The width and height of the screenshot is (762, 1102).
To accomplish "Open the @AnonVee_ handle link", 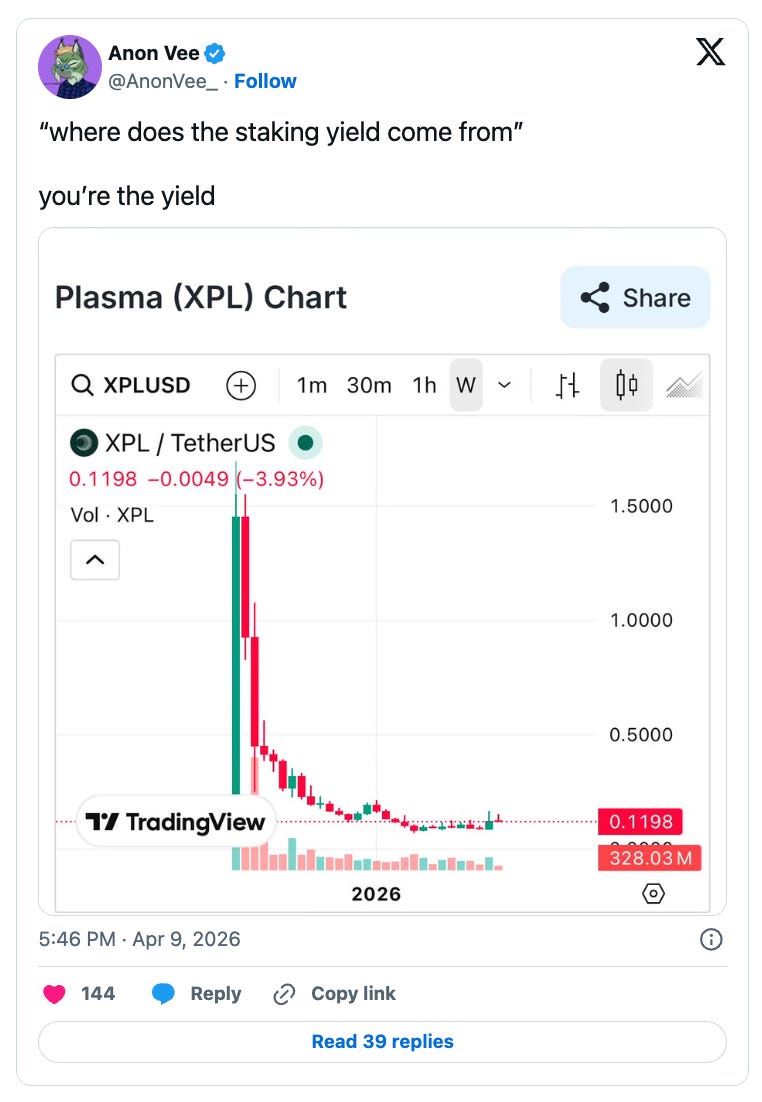I will pyautogui.click(x=165, y=81).
